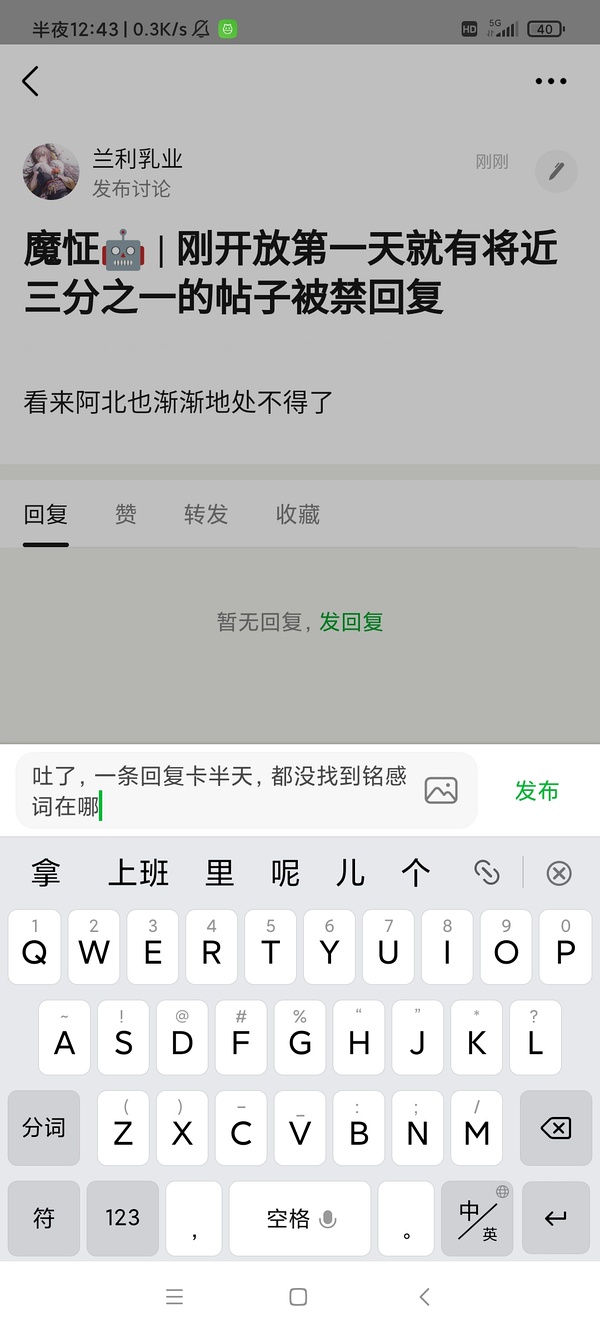Tap the pencil edit icon
This screenshot has height=1333, width=600.
pos(556,171)
